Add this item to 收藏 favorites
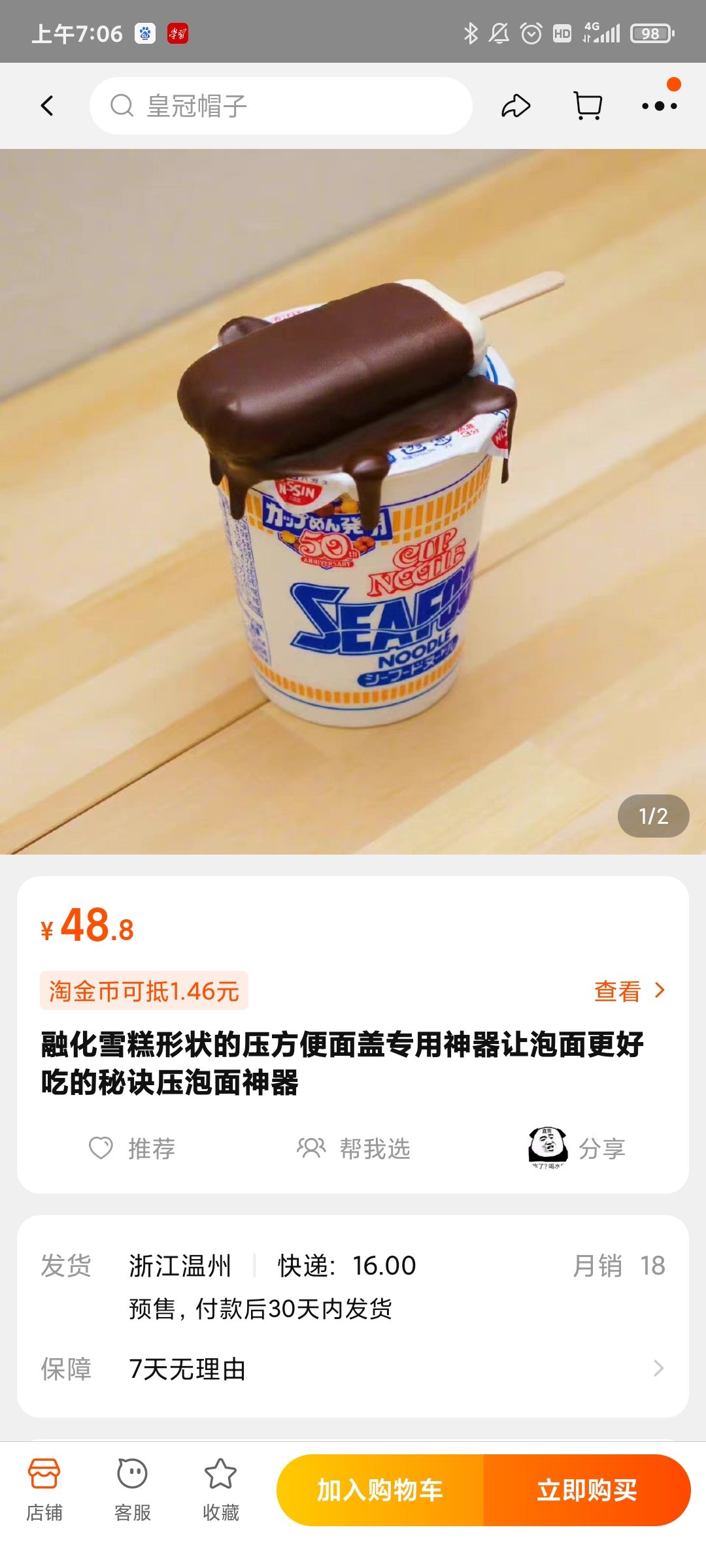 point(221,1490)
